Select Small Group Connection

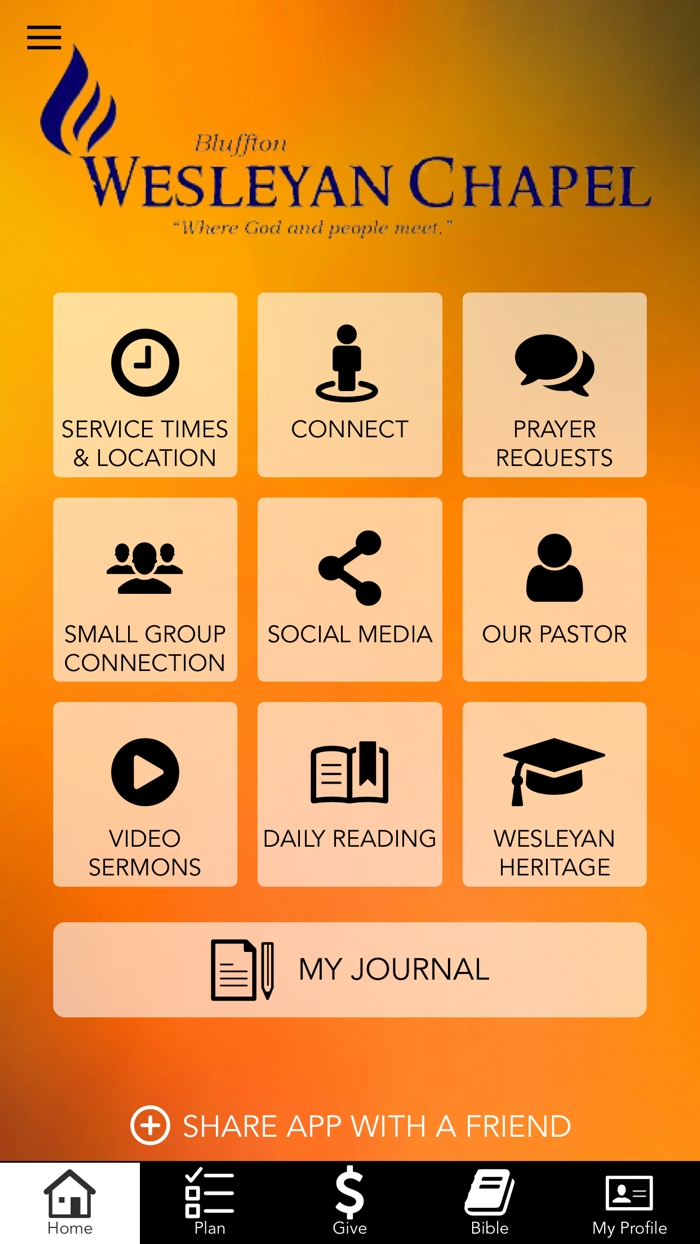(x=145, y=590)
